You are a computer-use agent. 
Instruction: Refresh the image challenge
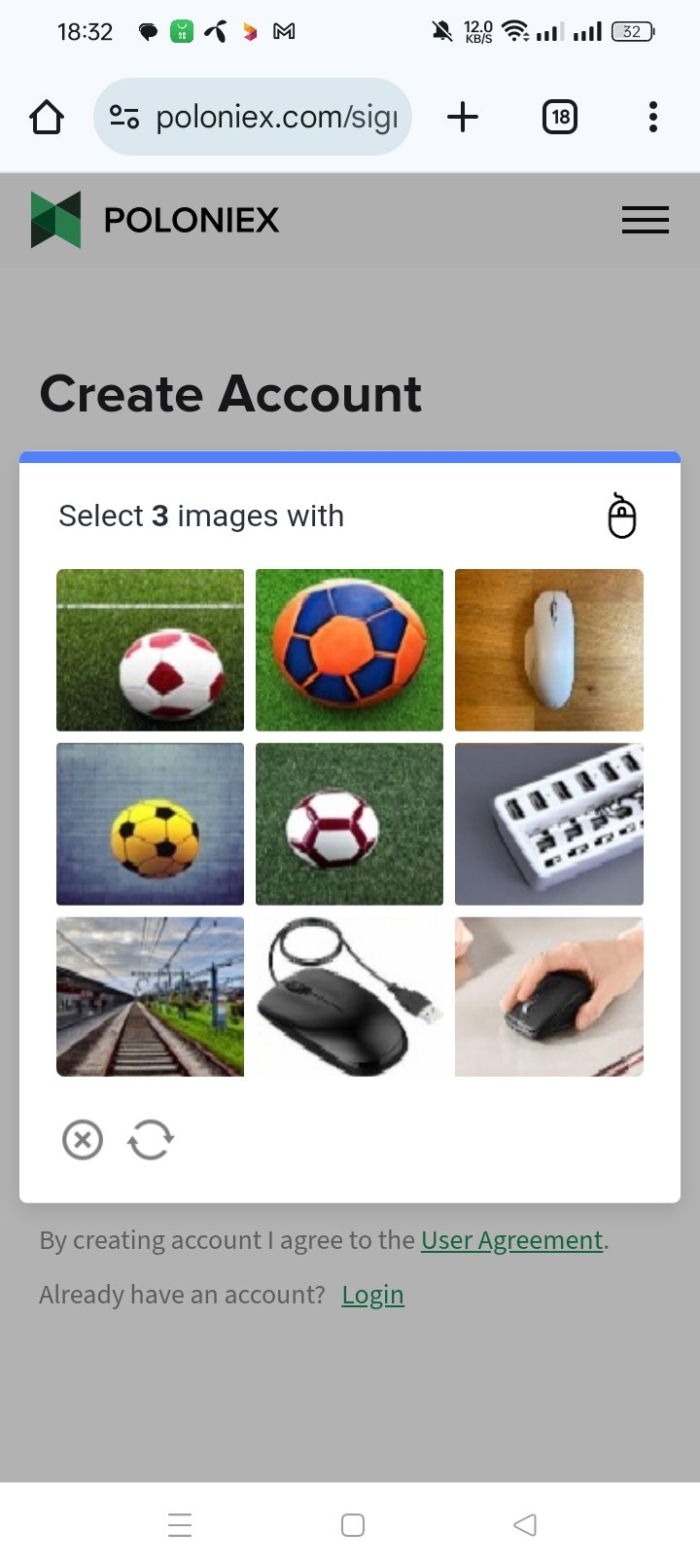pos(151,1139)
